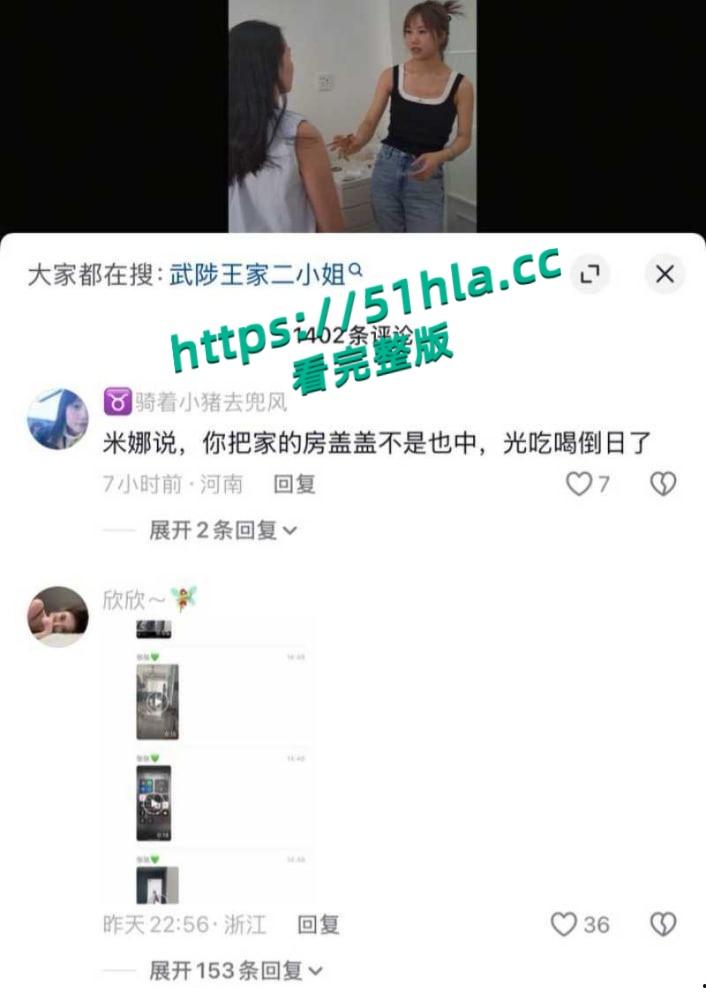The height and width of the screenshot is (992, 706).
Task: Tap the video above the comments
Action: point(352,115)
